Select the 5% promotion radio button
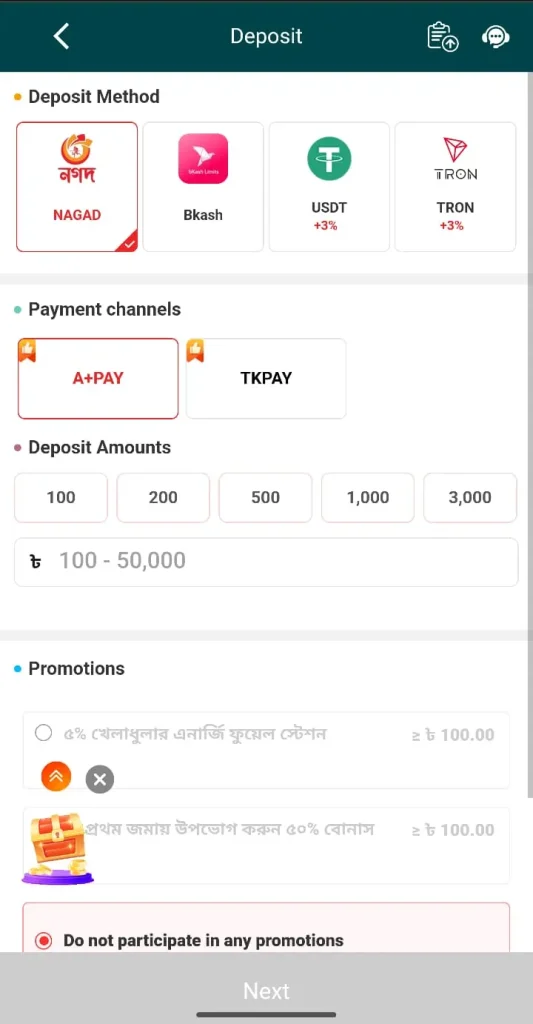Image resolution: width=533 pixels, height=1024 pixels. [x=43, y=733]
